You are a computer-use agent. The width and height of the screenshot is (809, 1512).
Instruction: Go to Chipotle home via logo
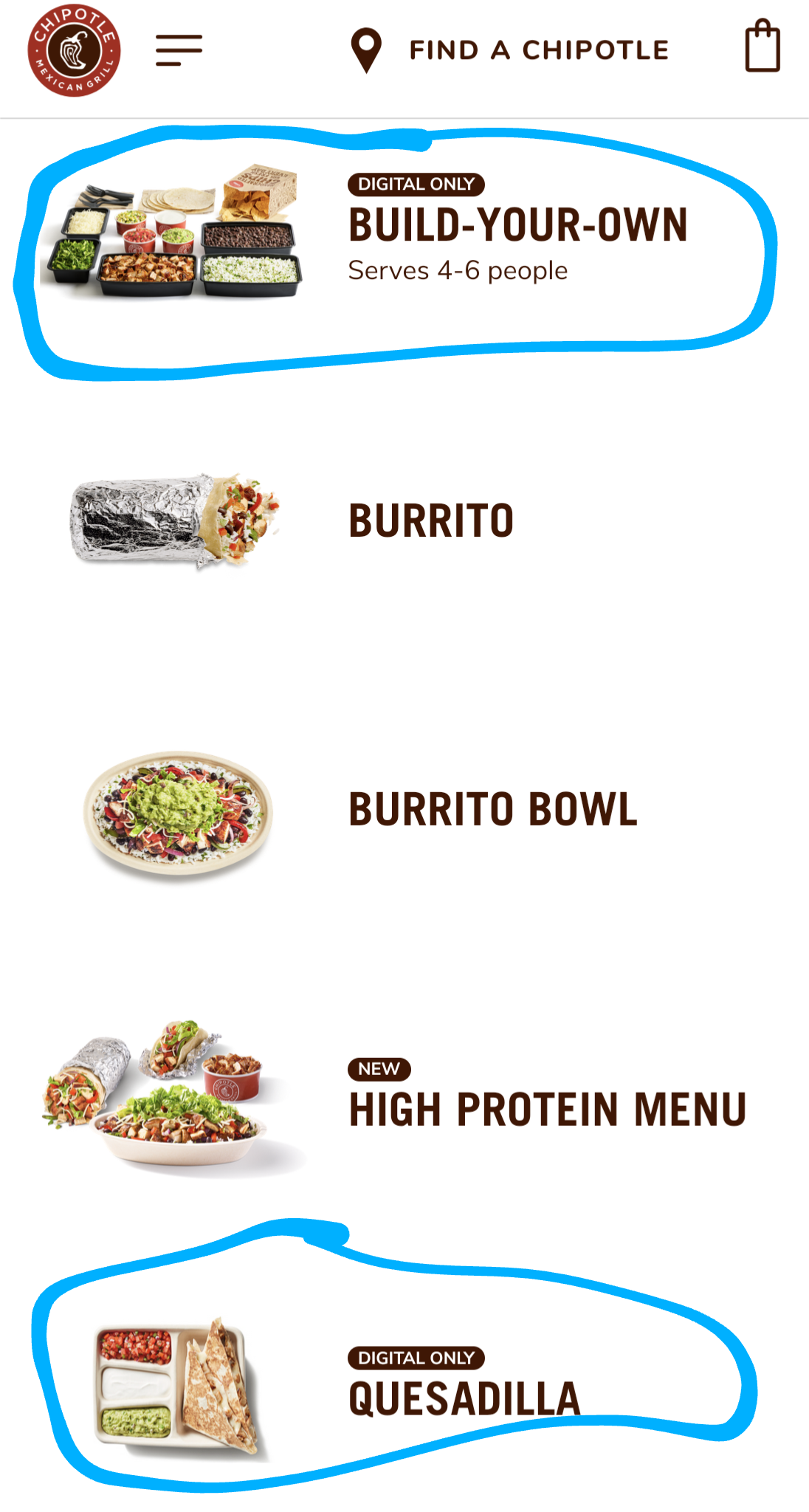click(74, 50)
